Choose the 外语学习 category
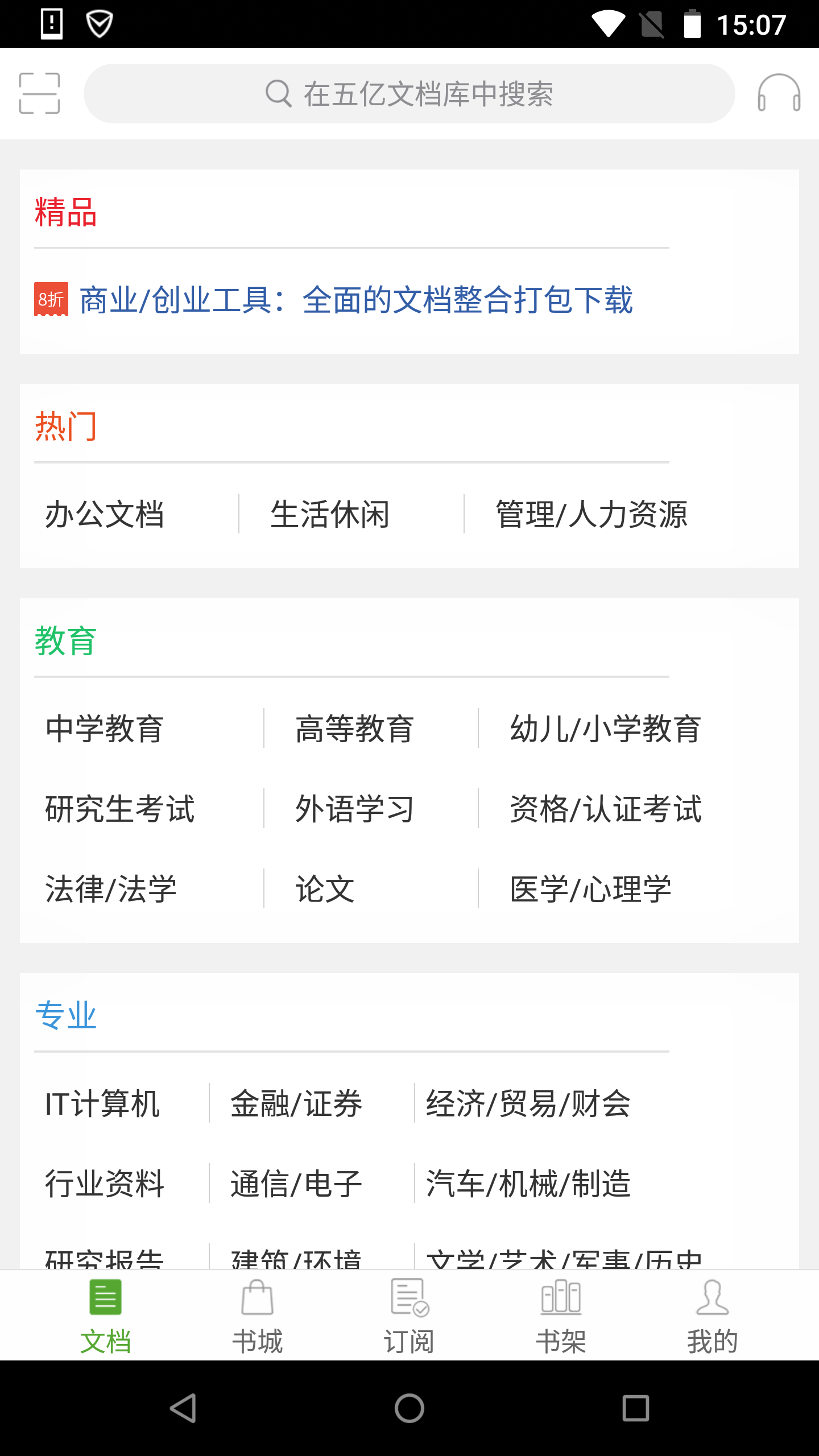819x1456 pixels. click(x=354, y=809)
